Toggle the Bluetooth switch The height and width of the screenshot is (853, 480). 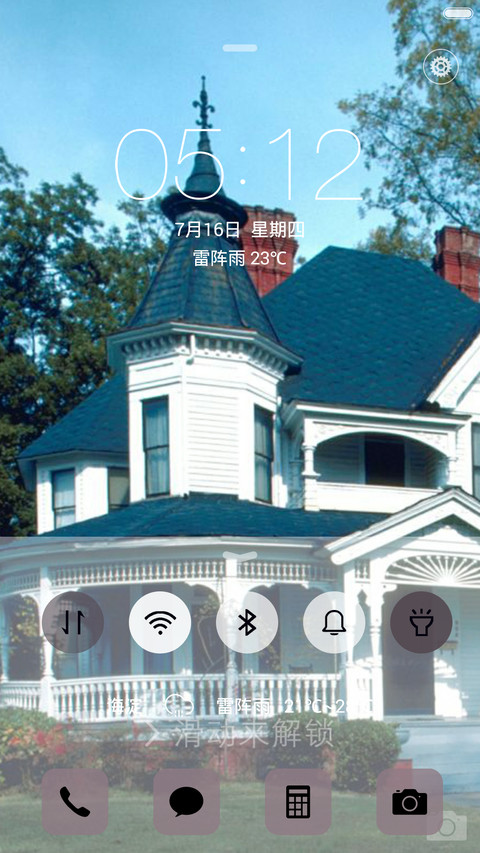pyautogui.click(x=247, y=622)
